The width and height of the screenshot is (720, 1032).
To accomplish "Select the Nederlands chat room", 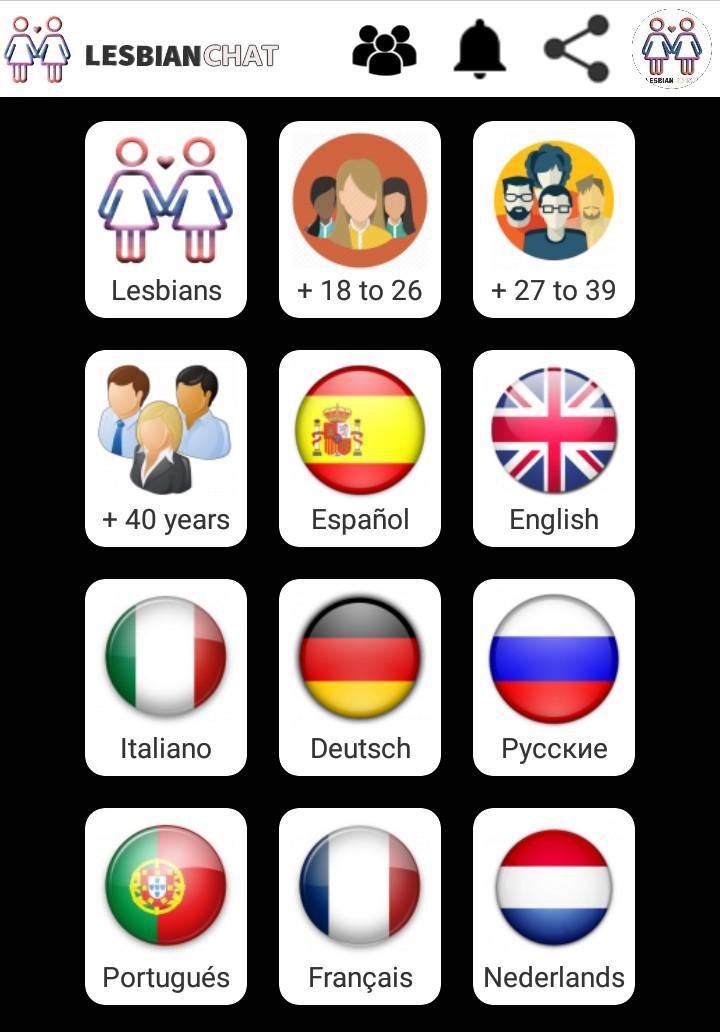I will [x=554, y=906].
